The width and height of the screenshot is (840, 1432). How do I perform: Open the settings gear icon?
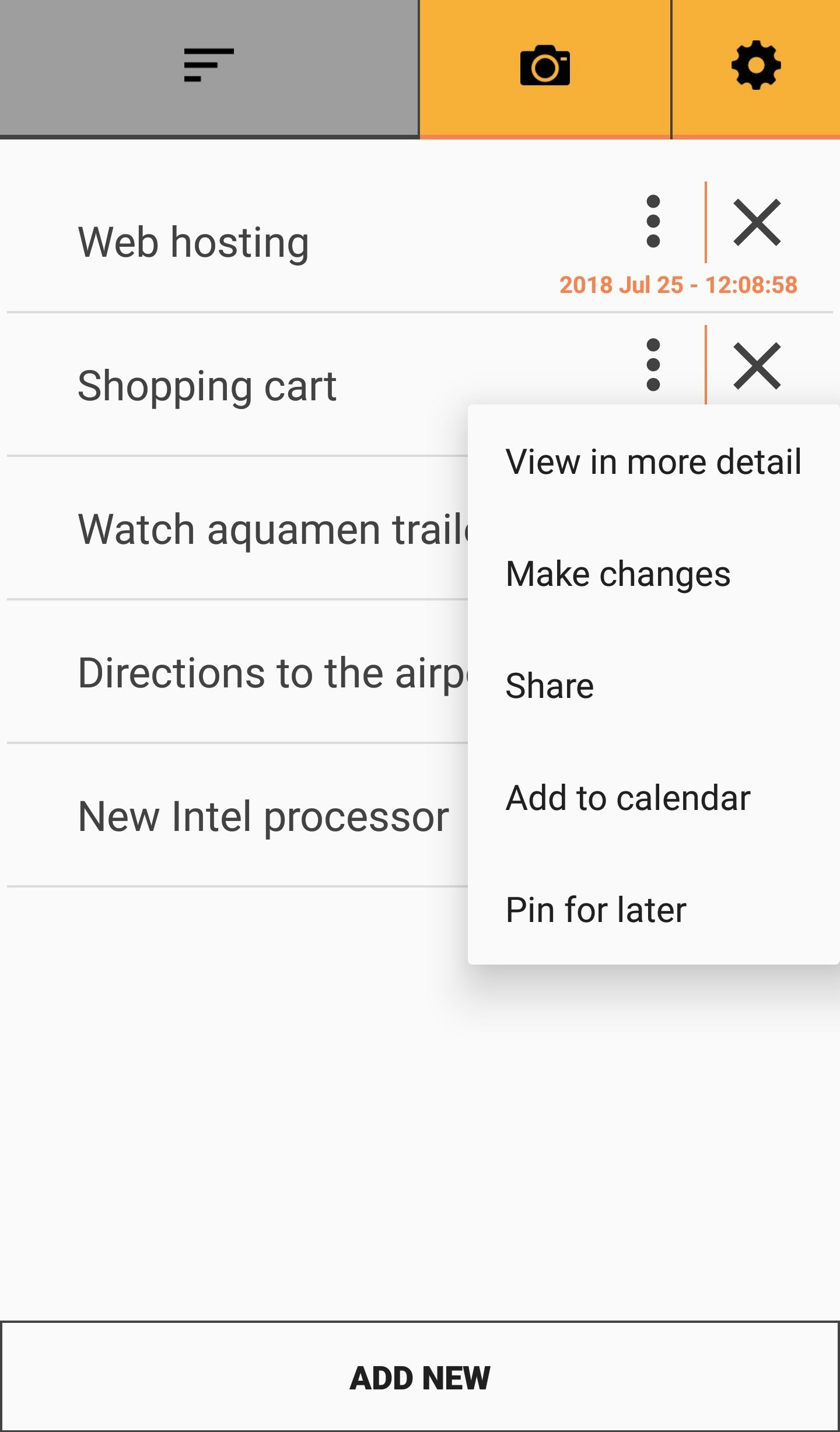757,65
